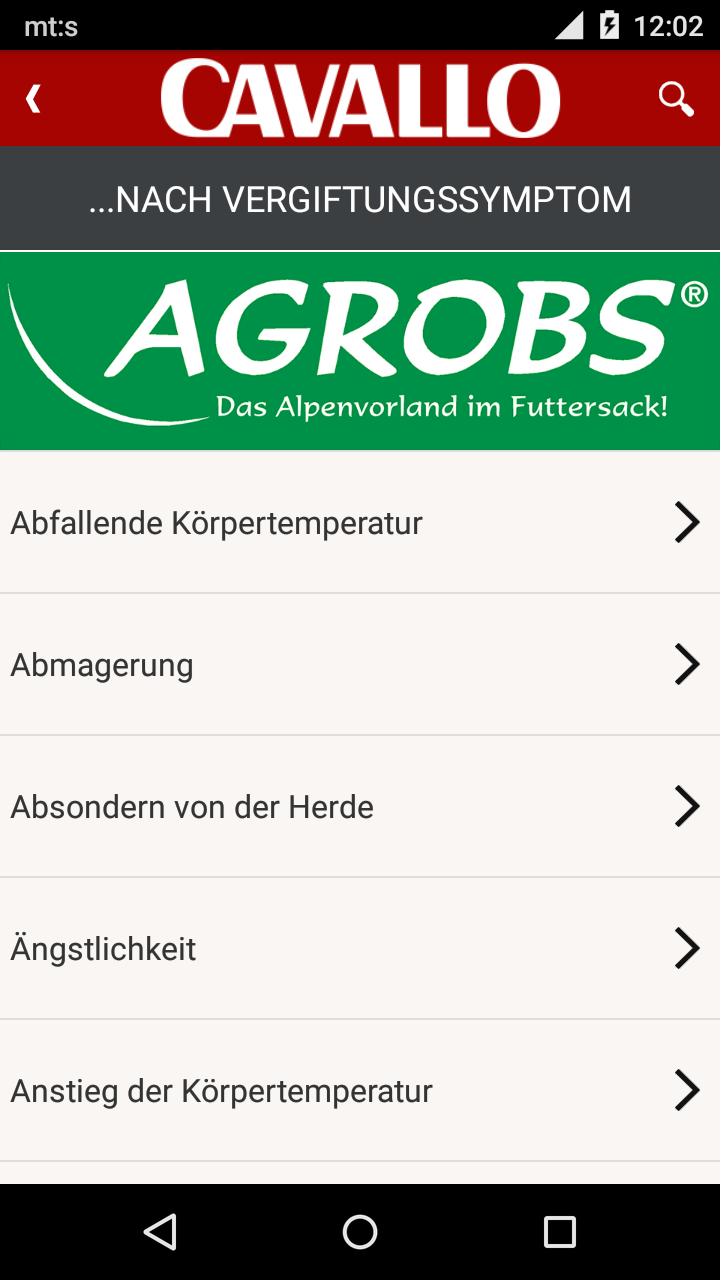
Task: Open the search magnifier icon
Action: tap(676, 98)
